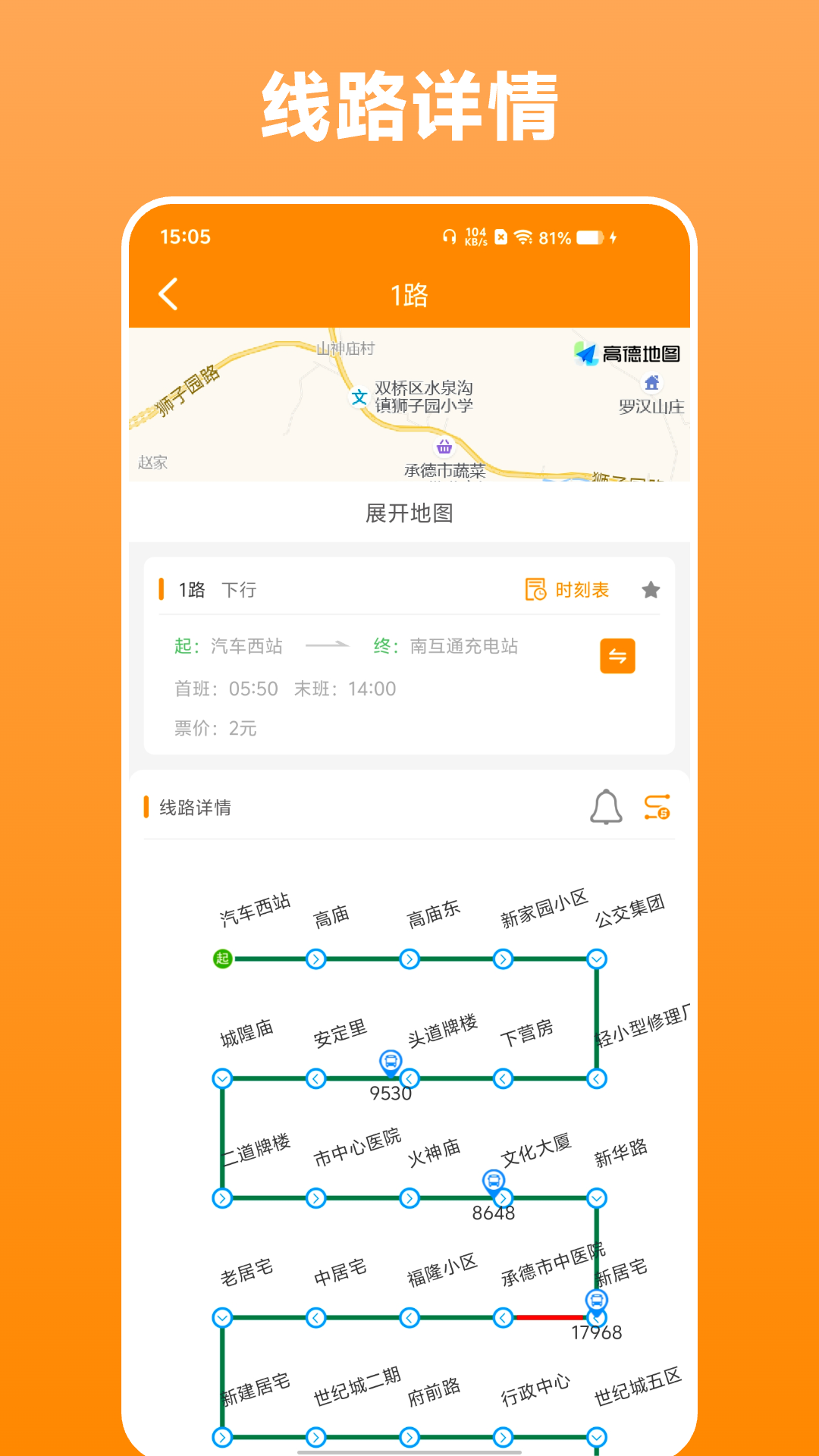Tap the swap arrows to reverse route direction
The width and height of the screenshot is (819, 1456).
pos(617,655)
